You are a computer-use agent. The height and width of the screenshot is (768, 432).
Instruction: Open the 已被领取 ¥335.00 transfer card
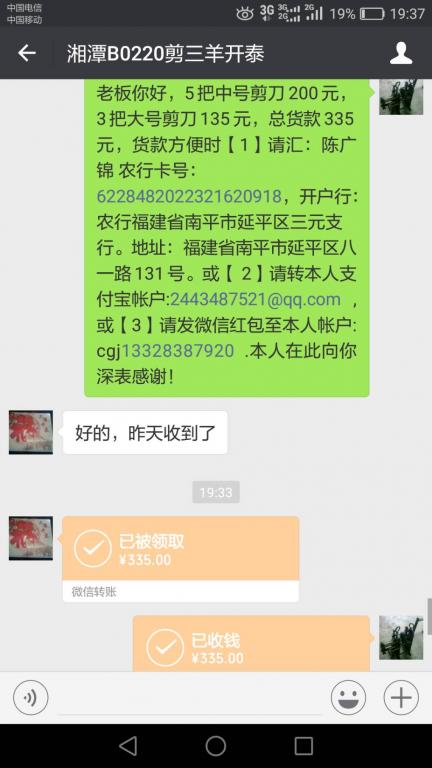click(181, 559)
